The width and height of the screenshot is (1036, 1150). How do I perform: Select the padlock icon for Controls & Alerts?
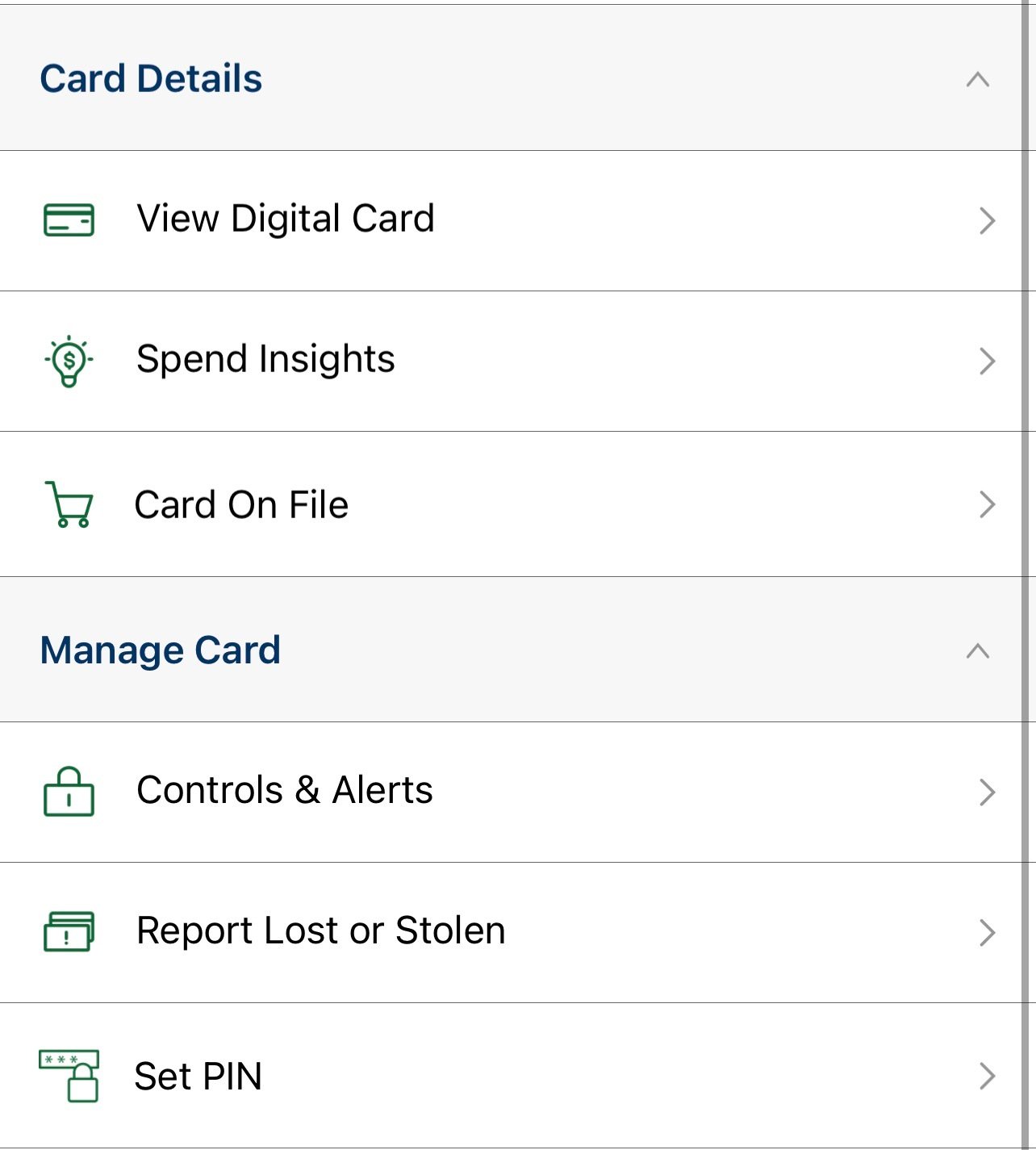pos(69,792)
